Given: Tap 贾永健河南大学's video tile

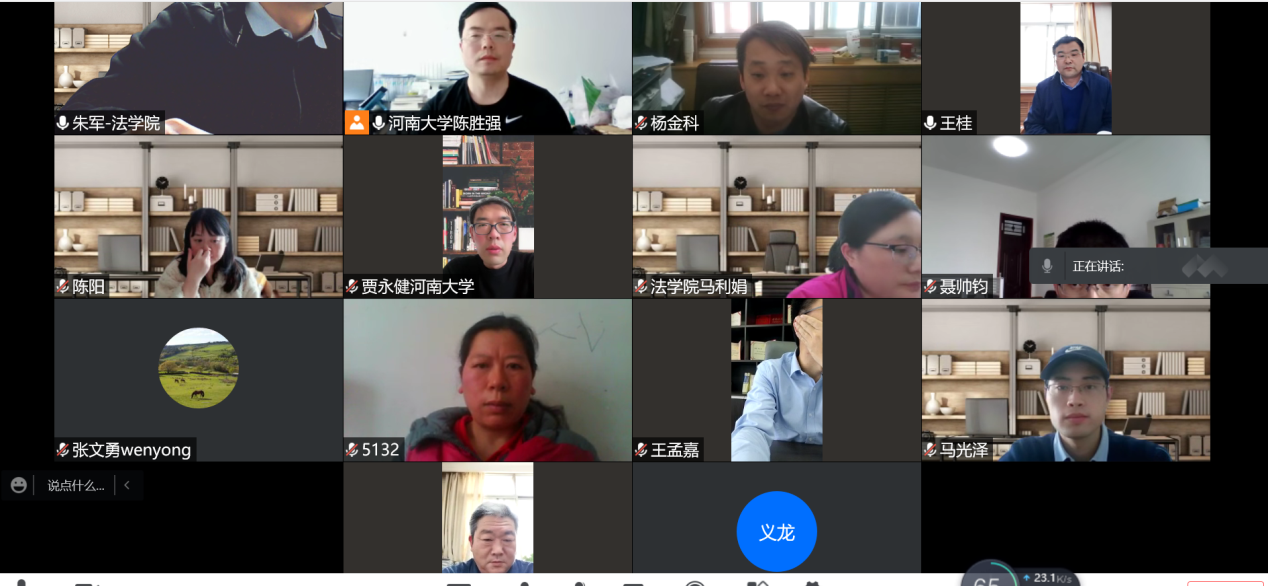Looking at the screenshot, I should [487, 217].
